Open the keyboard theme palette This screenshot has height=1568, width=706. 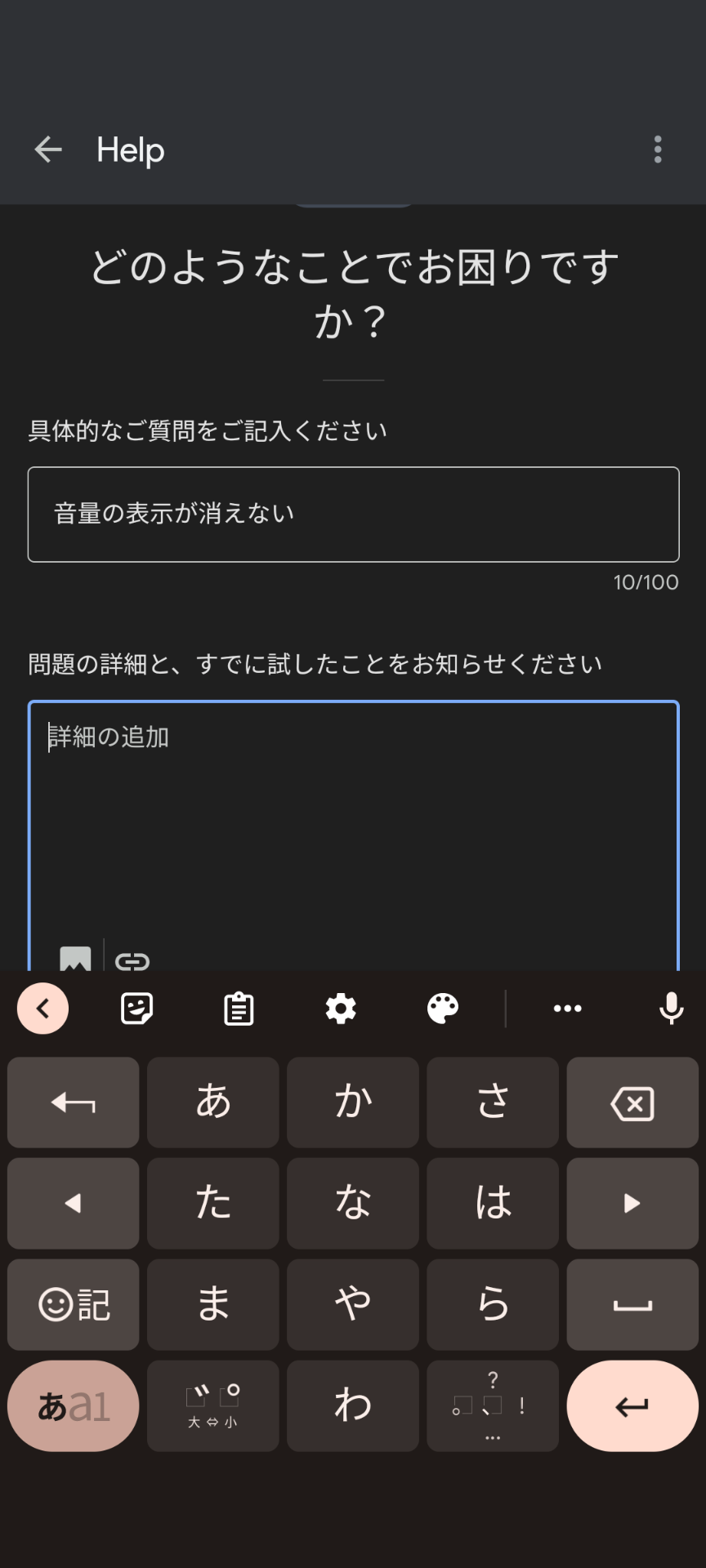tap(442, 1008)
